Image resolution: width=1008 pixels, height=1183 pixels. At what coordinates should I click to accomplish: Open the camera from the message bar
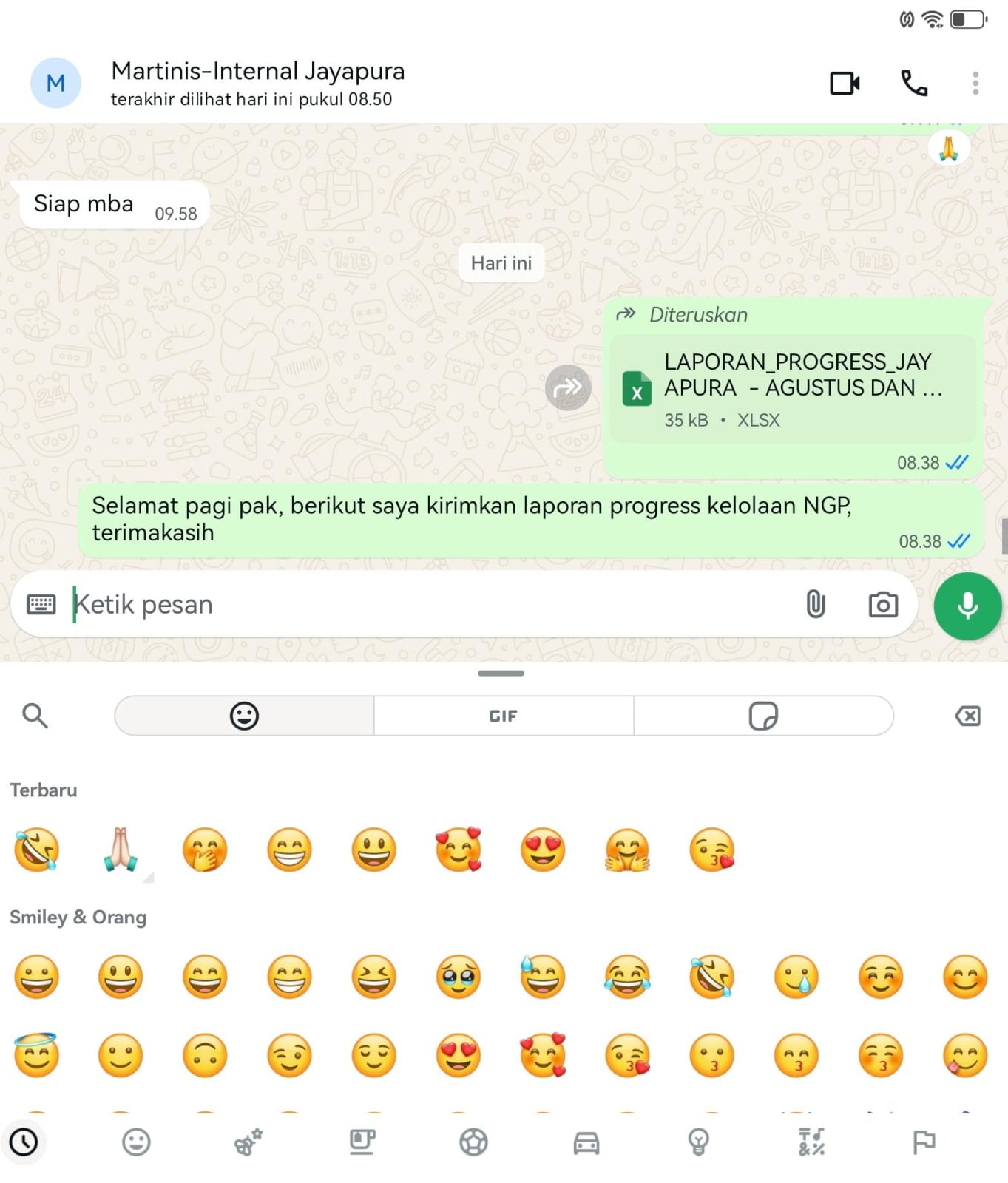pos(883,605)
